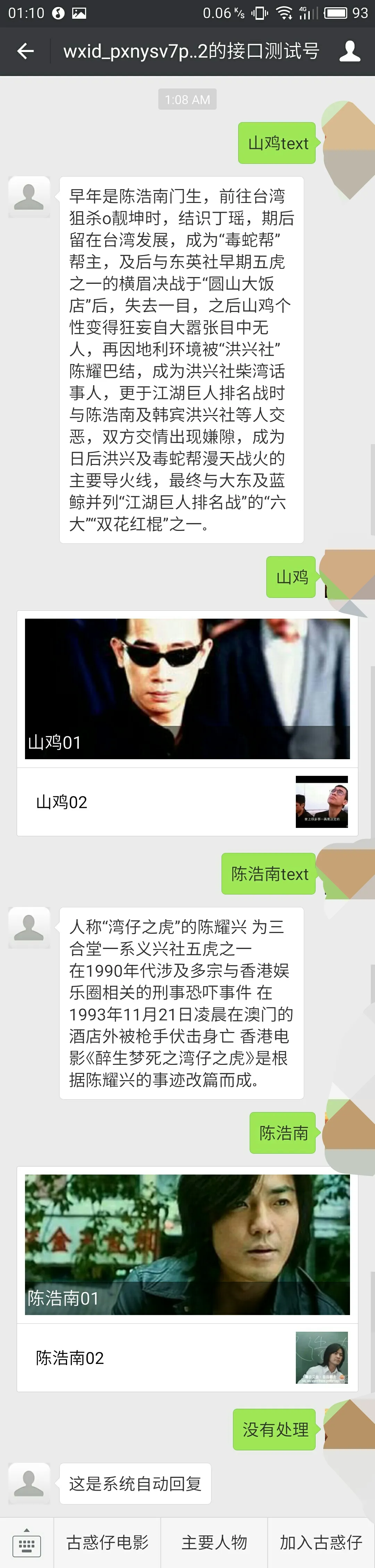Screen dimensions: 375x1568
Task: Tap the 加入古惑仔 menu
Action: [x=321, y=1542]
